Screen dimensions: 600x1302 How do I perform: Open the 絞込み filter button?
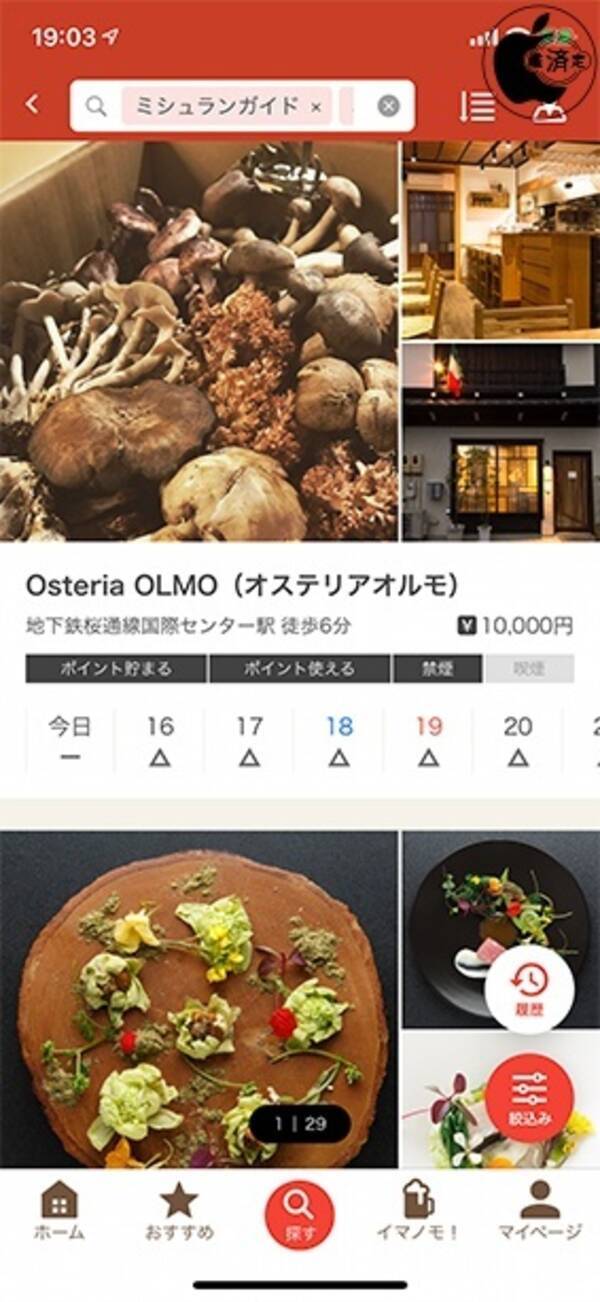pos(529,1098)
